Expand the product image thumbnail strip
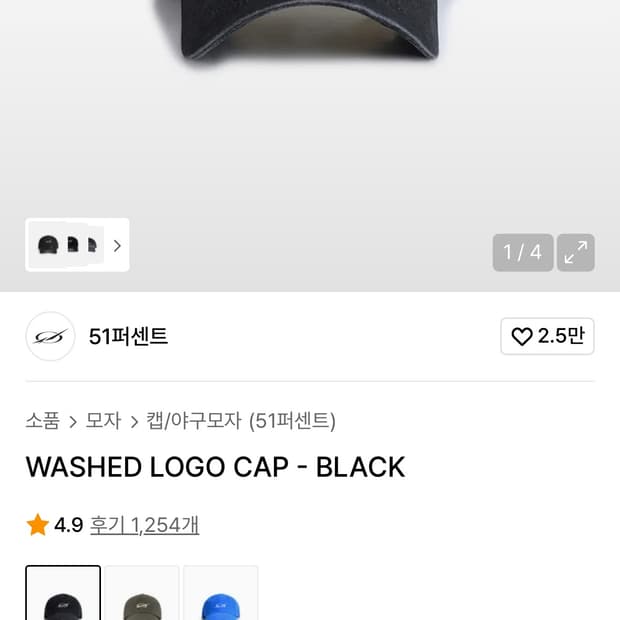620x620 pixels. [117, 245]
